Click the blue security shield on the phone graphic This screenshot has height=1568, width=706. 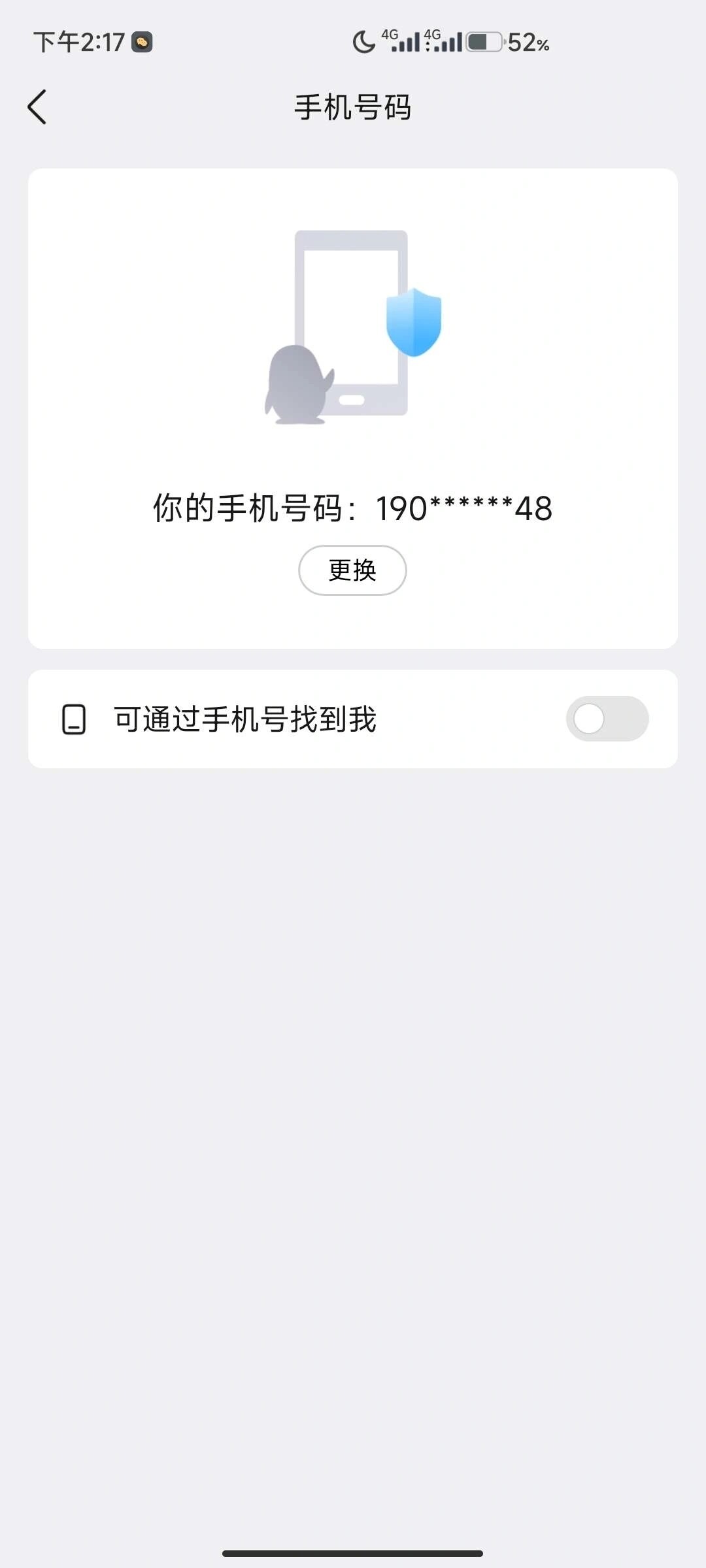tap(413, 320)
